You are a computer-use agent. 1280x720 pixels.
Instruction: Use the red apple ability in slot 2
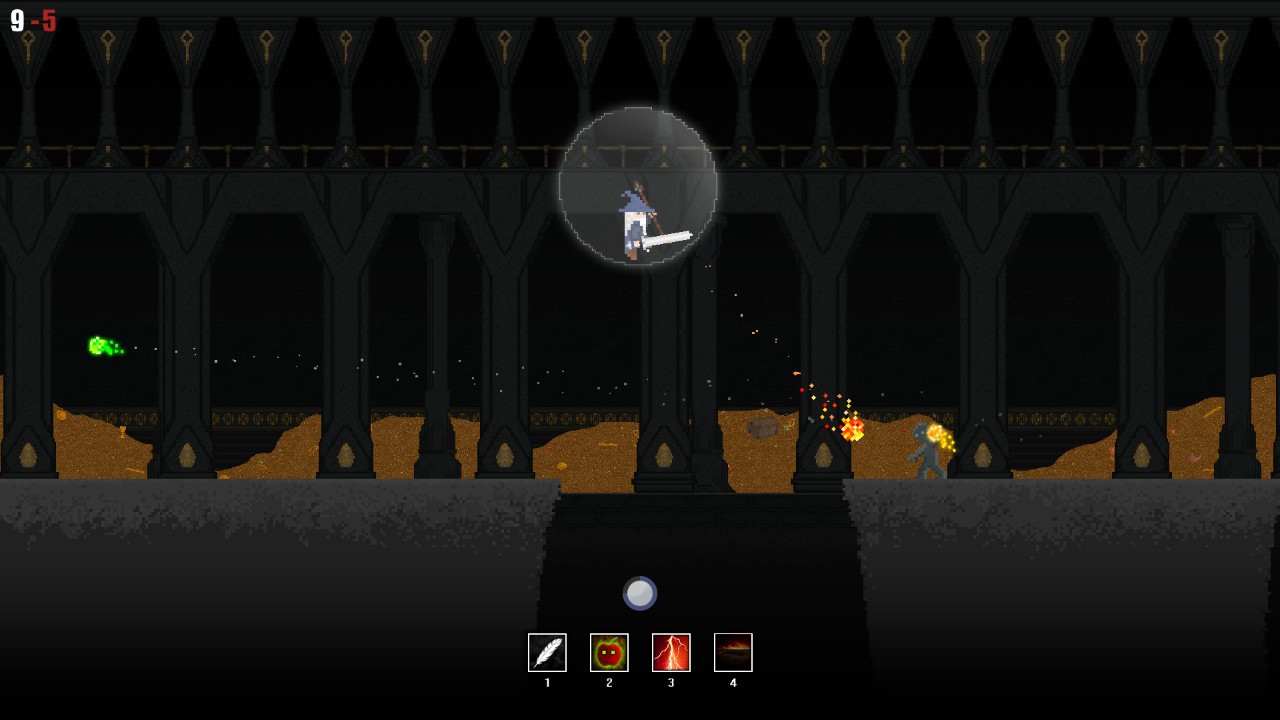point(609,652)
